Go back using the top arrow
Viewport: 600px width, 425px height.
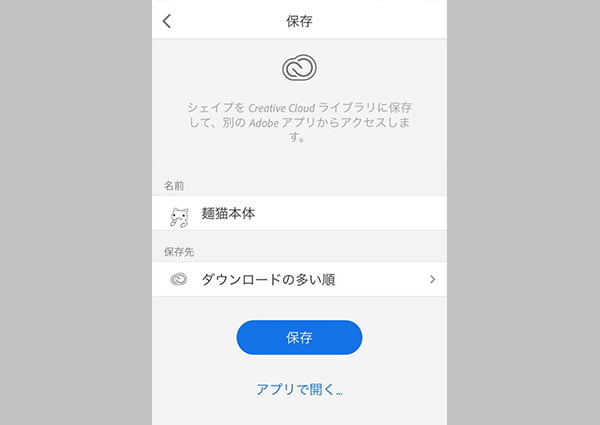click(x=167, y=20)
